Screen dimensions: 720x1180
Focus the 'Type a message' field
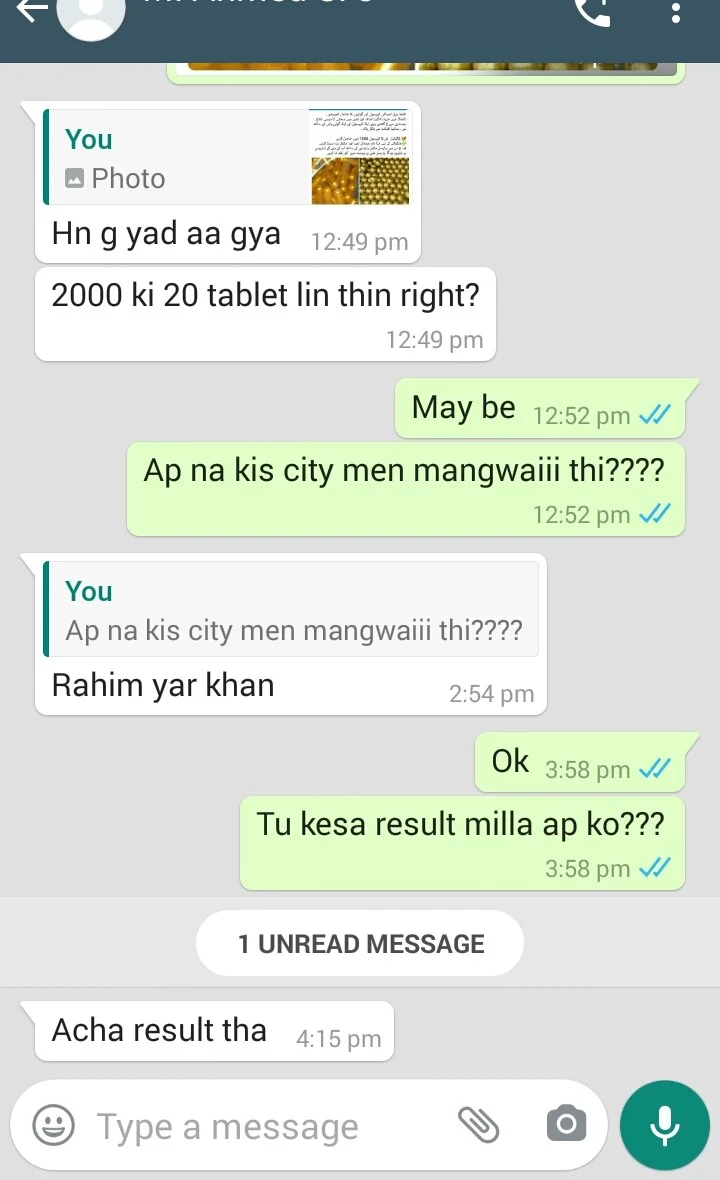pyautogui.click(x=260, y=1127)
